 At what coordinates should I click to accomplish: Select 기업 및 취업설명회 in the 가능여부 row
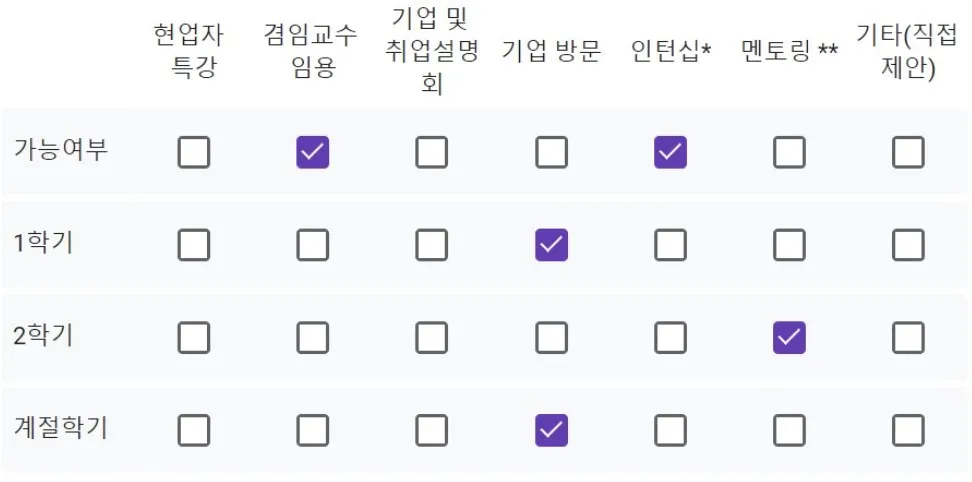point(431,152)
